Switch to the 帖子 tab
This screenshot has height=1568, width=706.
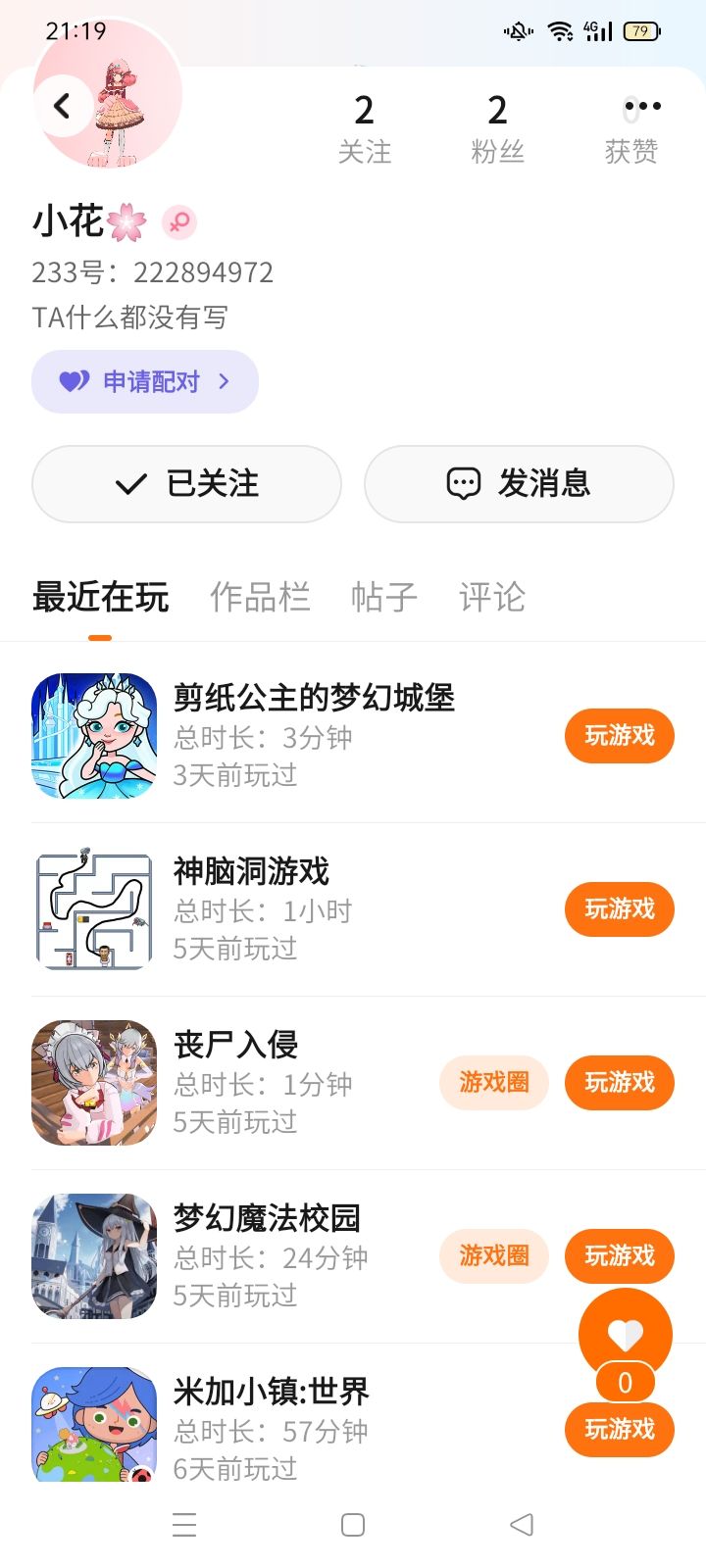(x=383, y=597)
